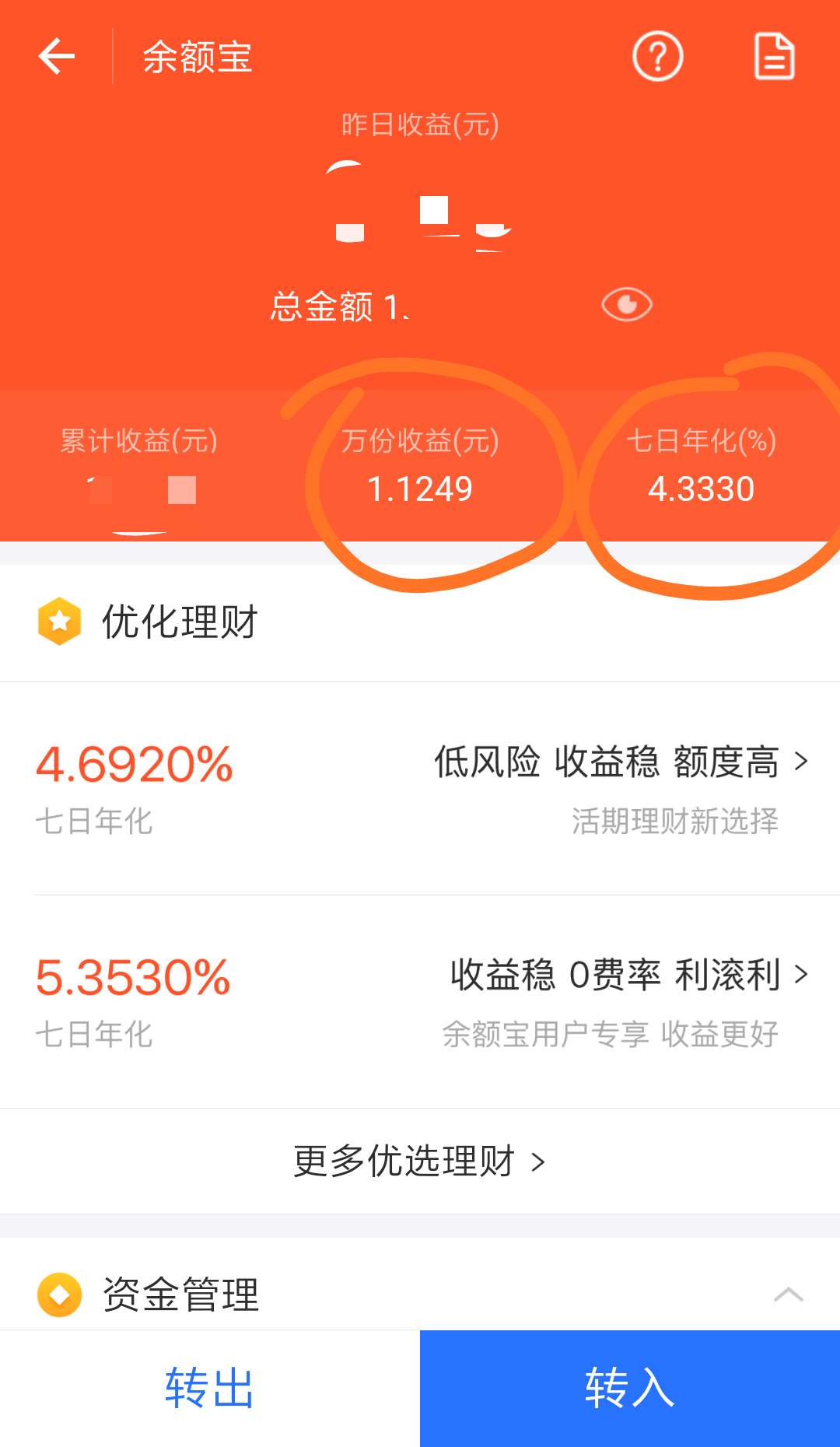
Task: Select the 4.6920% seven-day yield rate
Action: [134, 764]
